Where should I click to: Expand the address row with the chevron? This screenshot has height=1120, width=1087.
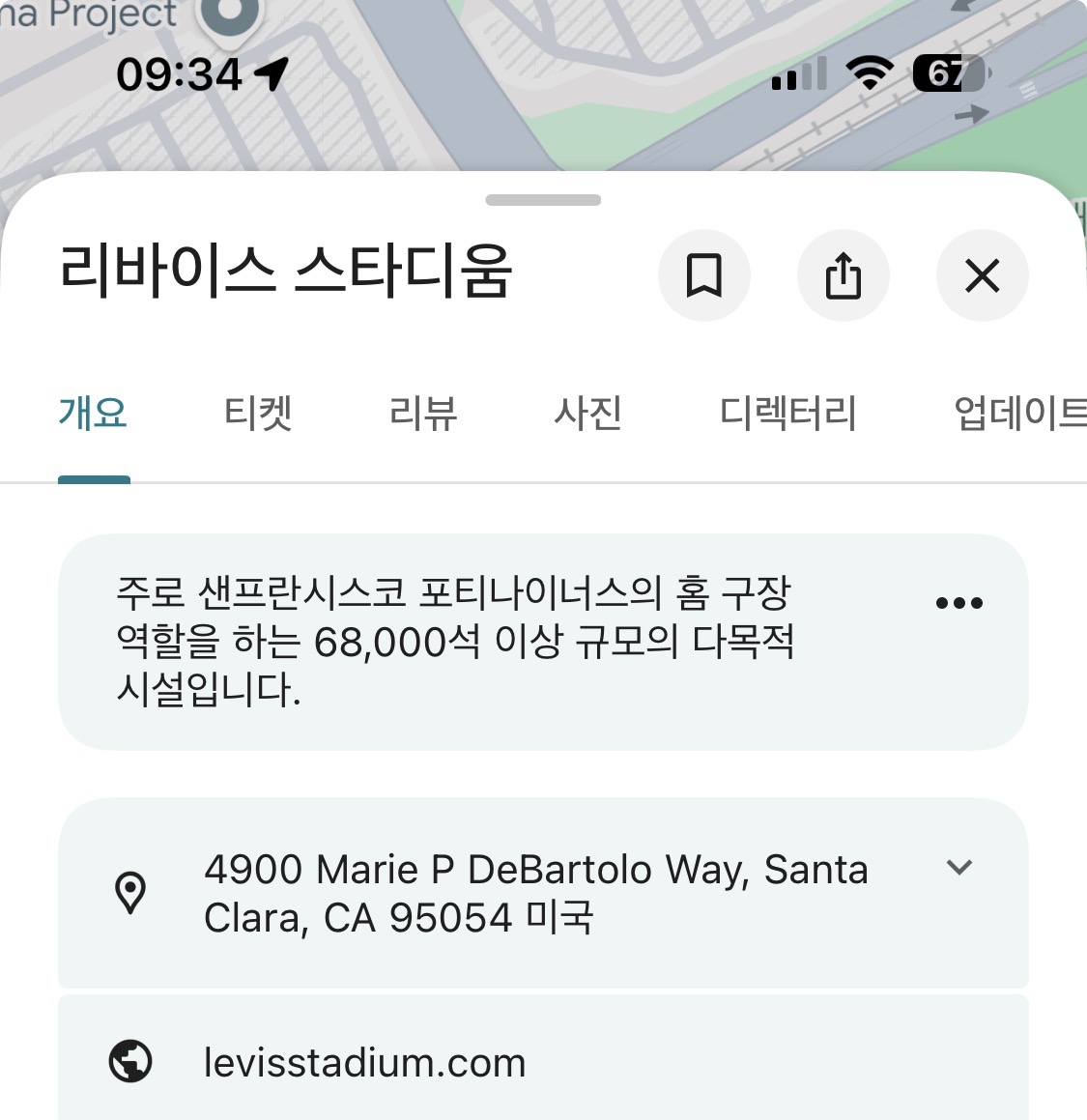pos(958,868)
